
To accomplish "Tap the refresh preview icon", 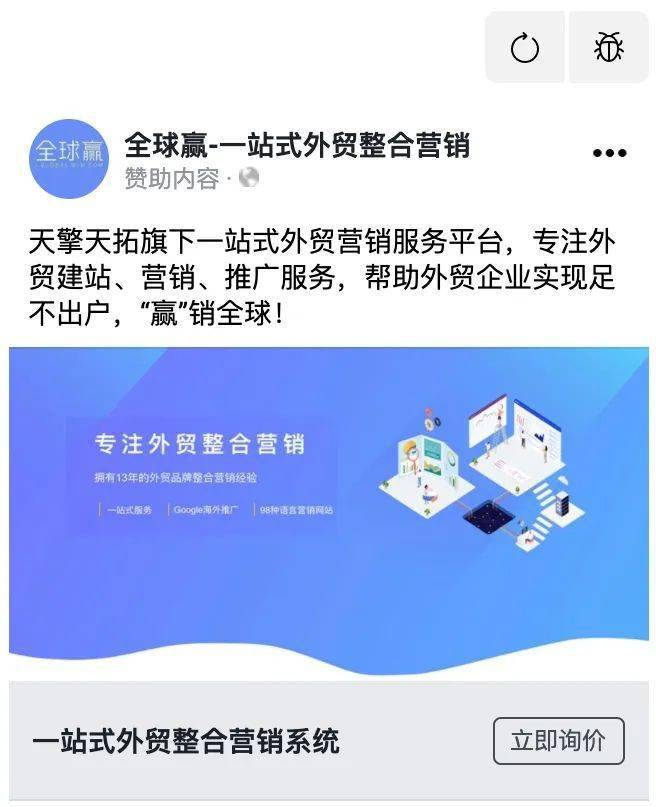I will point(525,48).
